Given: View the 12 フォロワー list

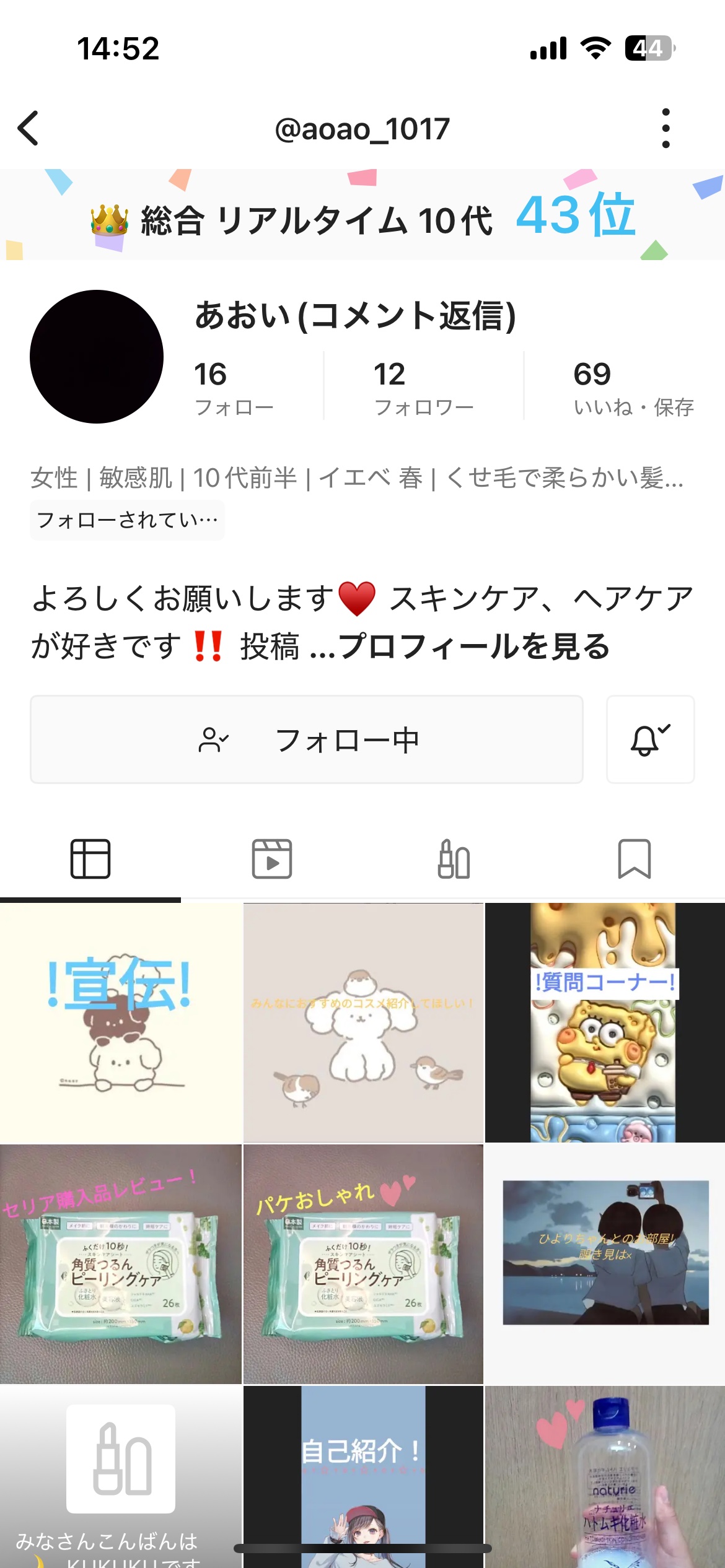Looking at the screenshot, I should [x=423, y=388].
